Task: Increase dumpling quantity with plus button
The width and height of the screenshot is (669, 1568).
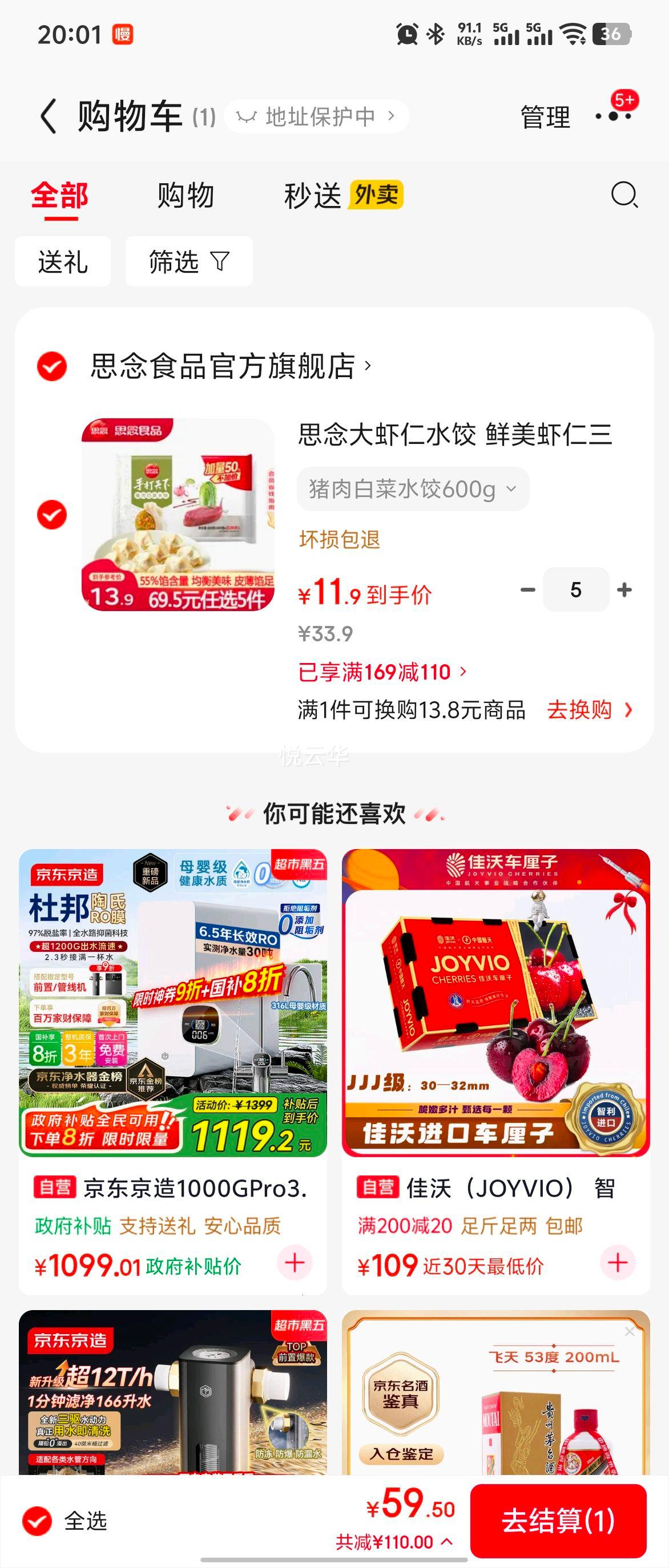Action: (x=624, y=589)
